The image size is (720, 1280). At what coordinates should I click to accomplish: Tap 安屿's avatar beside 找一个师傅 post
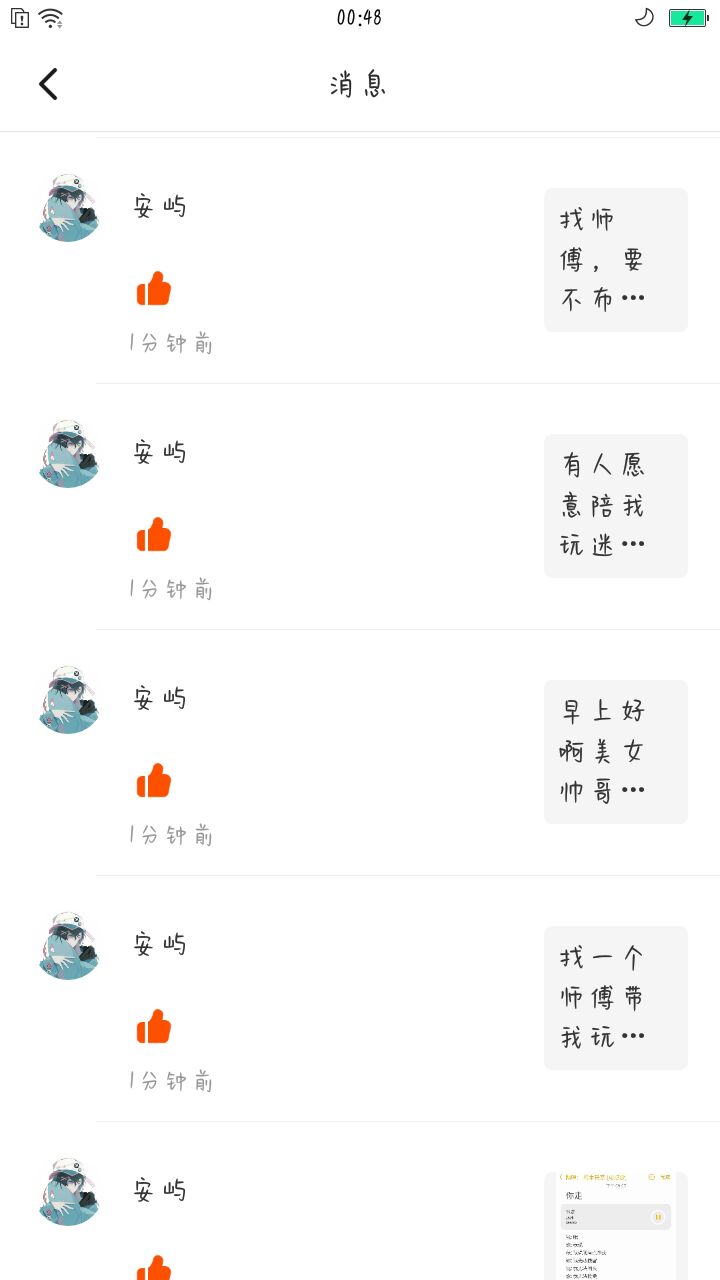69,946
